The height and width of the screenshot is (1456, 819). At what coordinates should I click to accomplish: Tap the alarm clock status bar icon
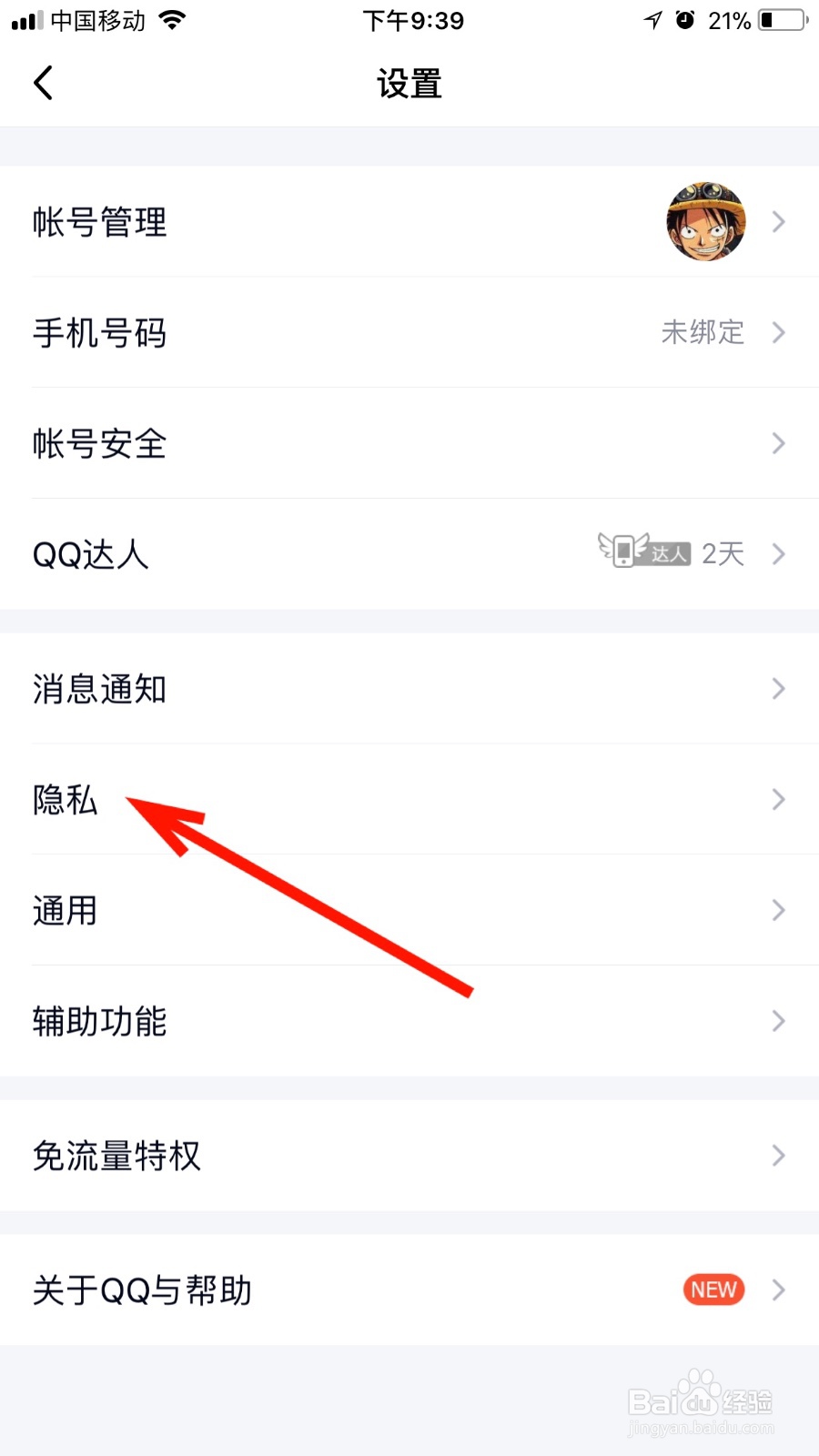[x=685, y=19]
